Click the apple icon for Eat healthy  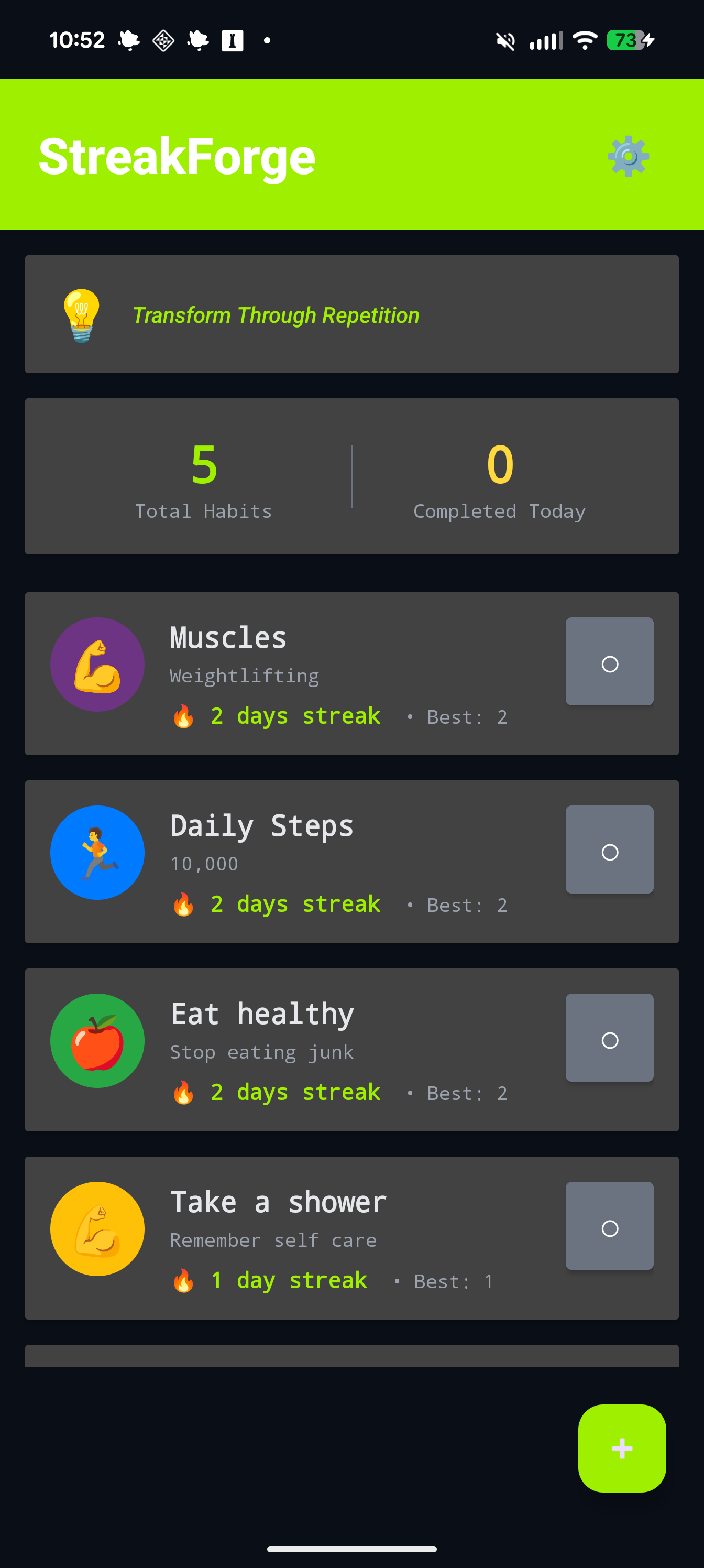pos(97,1040)
